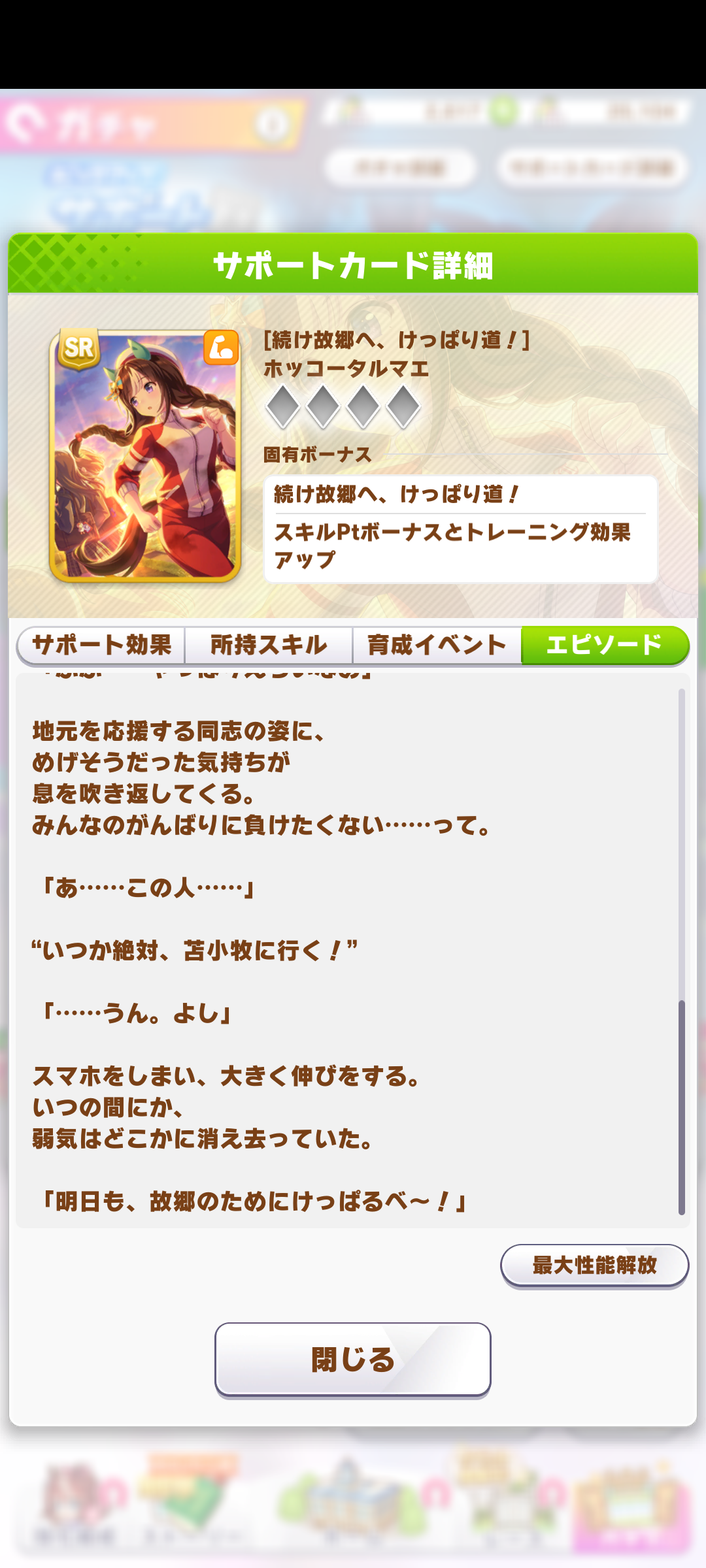
Task: Tap the ホッコータルマエ card artwork
Action: [x=145, y=456]
